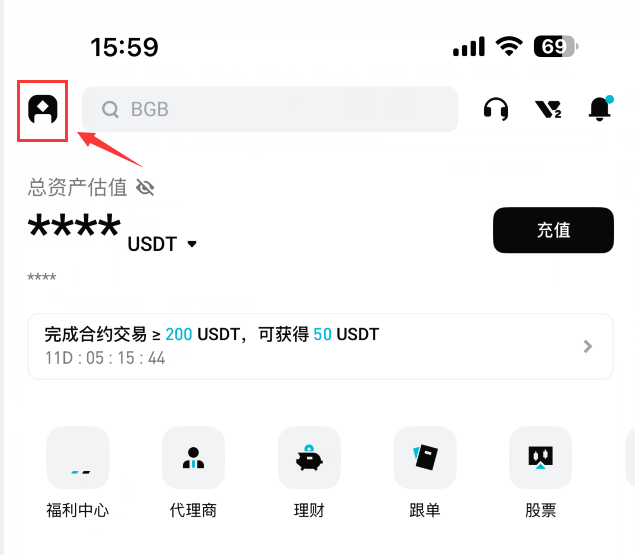Toggle total asset visibility eye icon
Viewport: 635px width, 555px height.
[146, 187]
